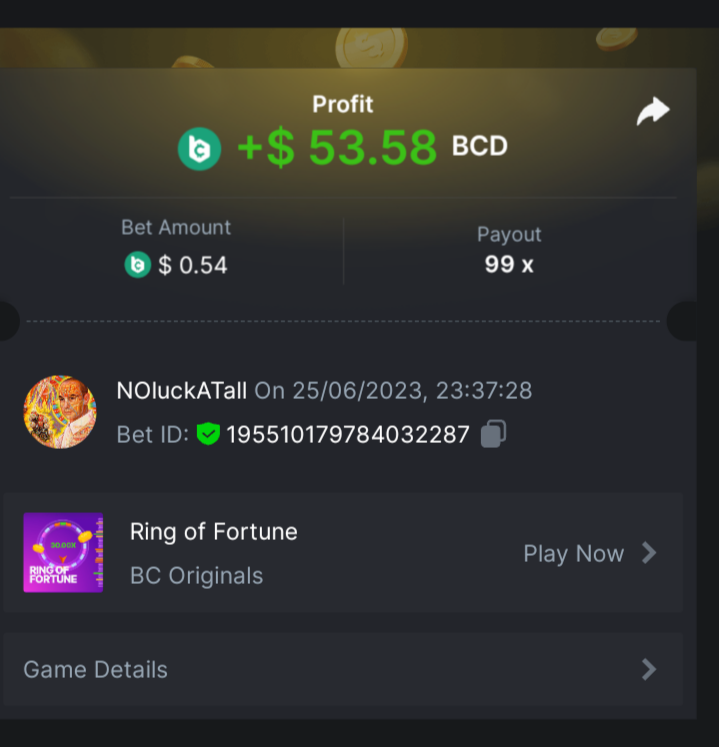Play Ring of Fortune now
This screenshot has height=747, width=719.
tap(589, 553)
